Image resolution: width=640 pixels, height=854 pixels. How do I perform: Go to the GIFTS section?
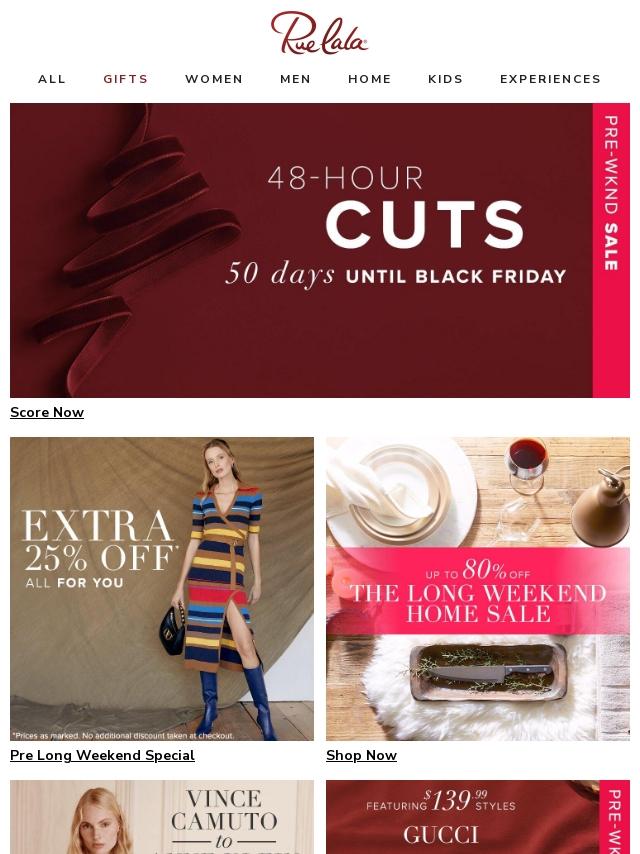point(126,79)
